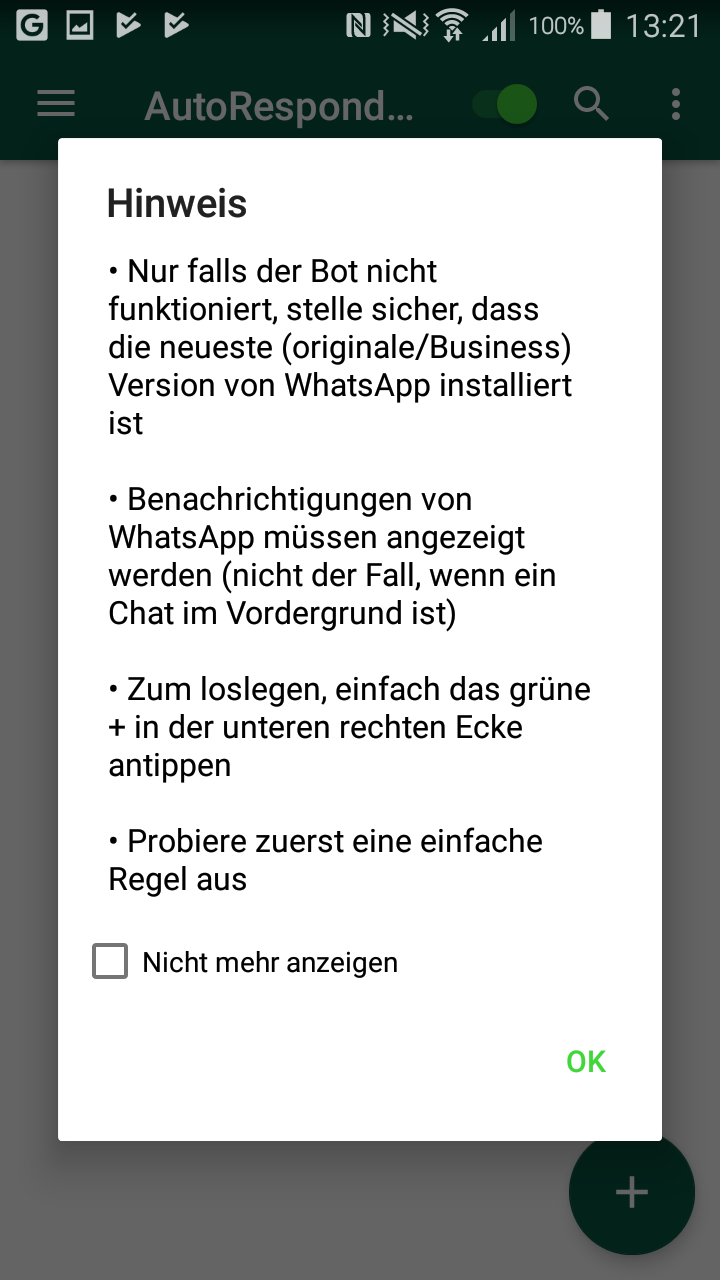Toggle the AutoResponder main switch
The width and height of the screenshot is (720, 1280).
504,104
